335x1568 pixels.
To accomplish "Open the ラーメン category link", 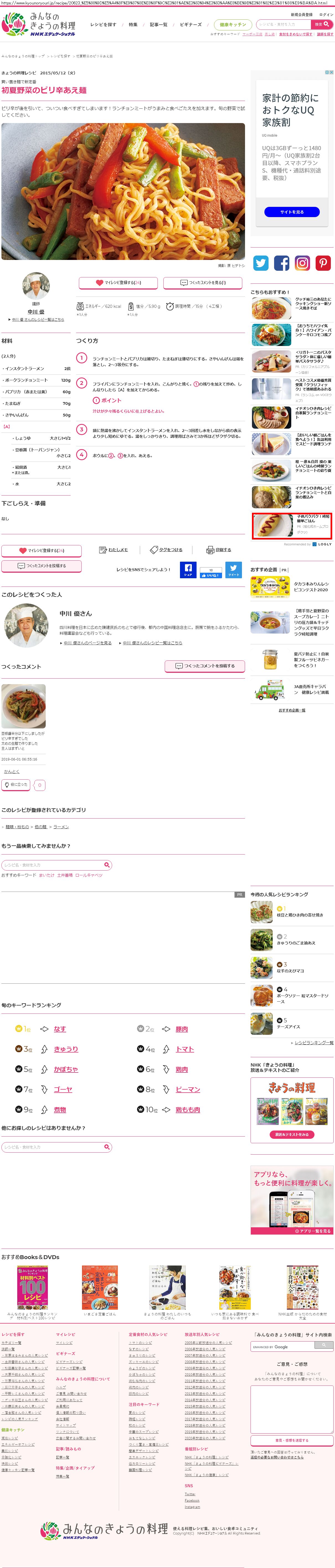I will click(61, 827).
